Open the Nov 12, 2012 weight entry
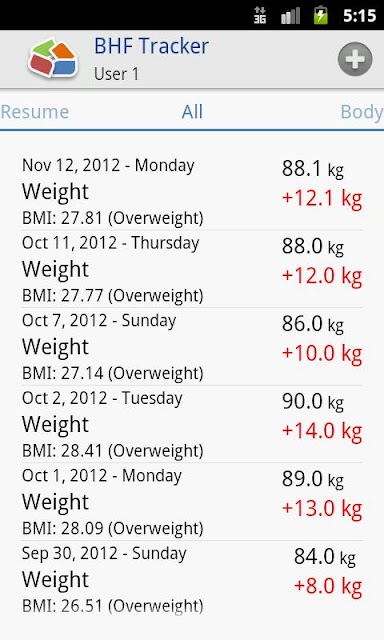This screenshot has height=640, width=384. click(192, 192)
